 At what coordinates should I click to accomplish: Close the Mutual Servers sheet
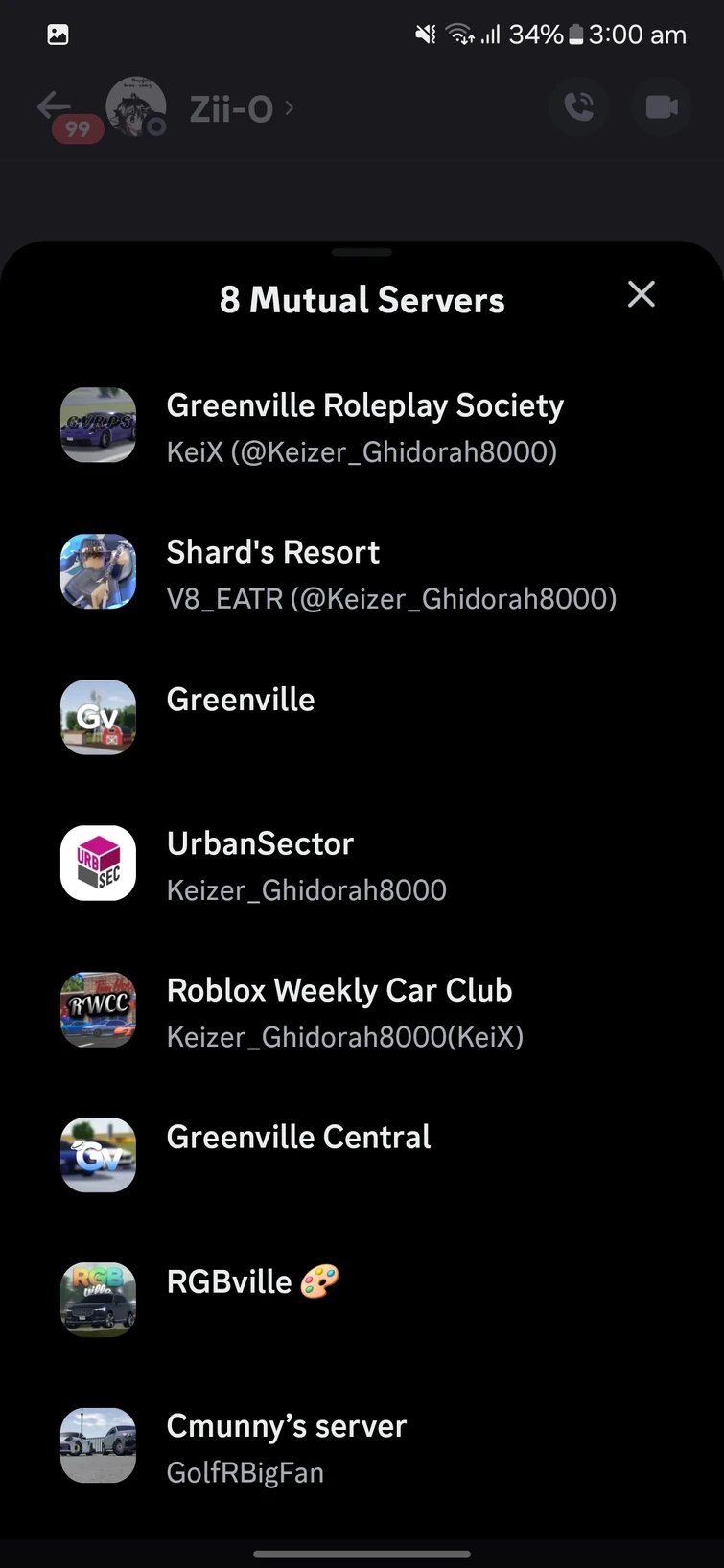641,294
